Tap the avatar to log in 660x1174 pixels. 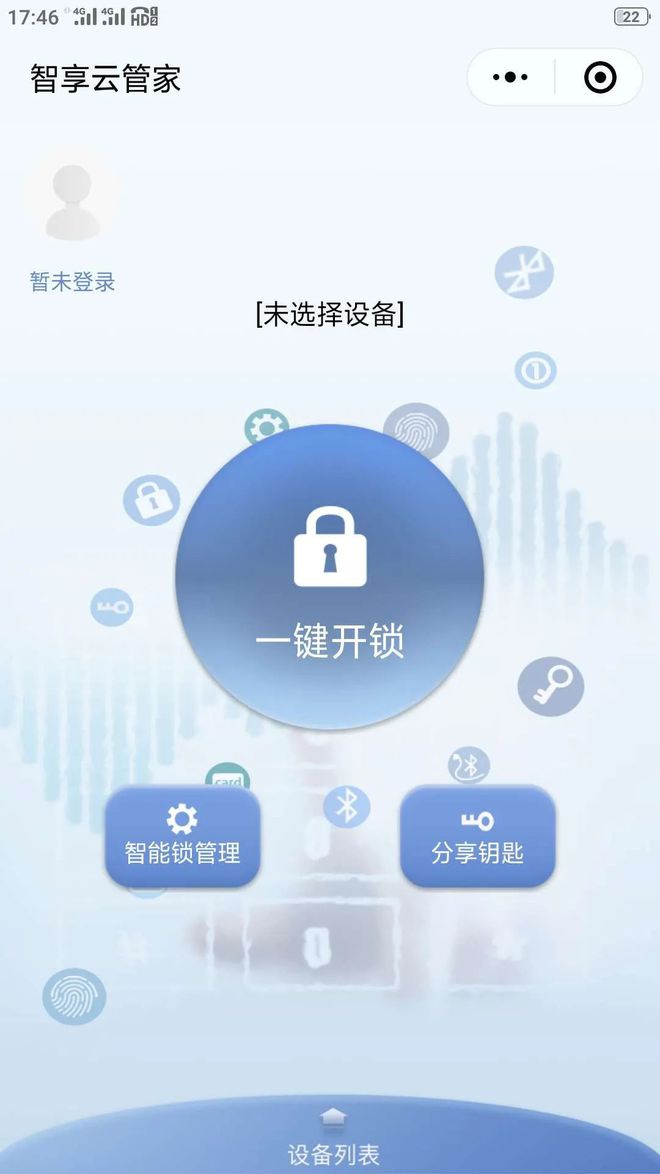click(73, 202)
